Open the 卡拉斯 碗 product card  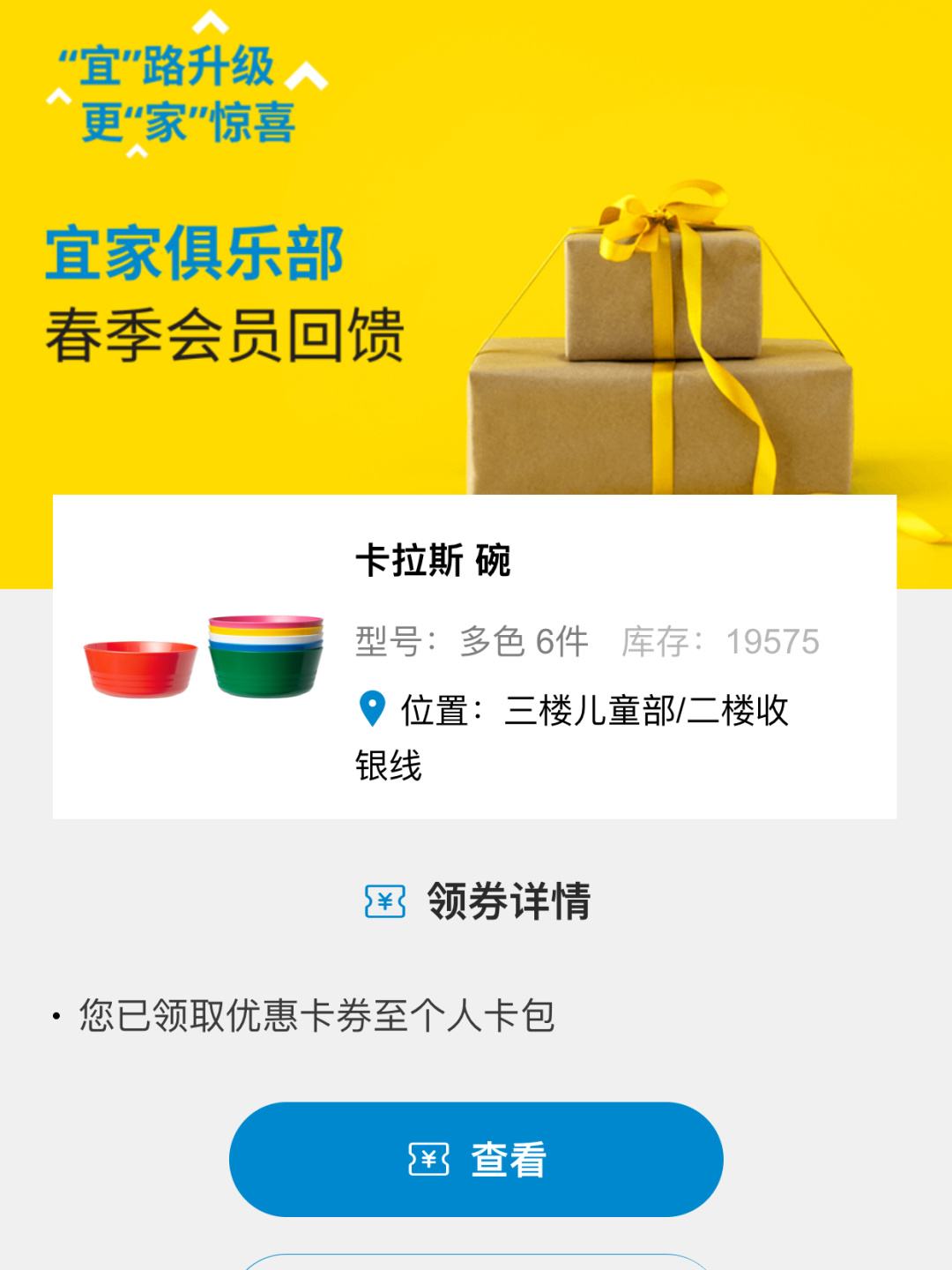coord(474,657)
